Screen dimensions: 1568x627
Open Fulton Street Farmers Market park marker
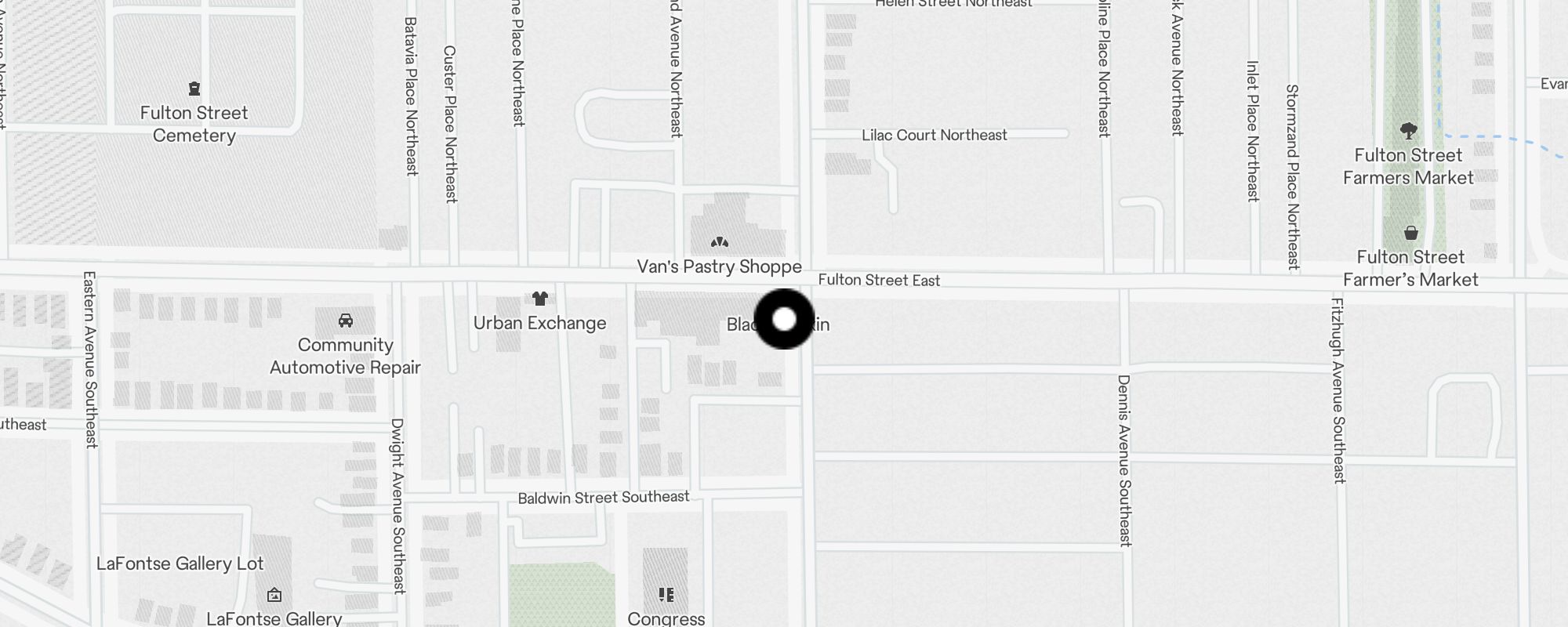click(1408, 131)
